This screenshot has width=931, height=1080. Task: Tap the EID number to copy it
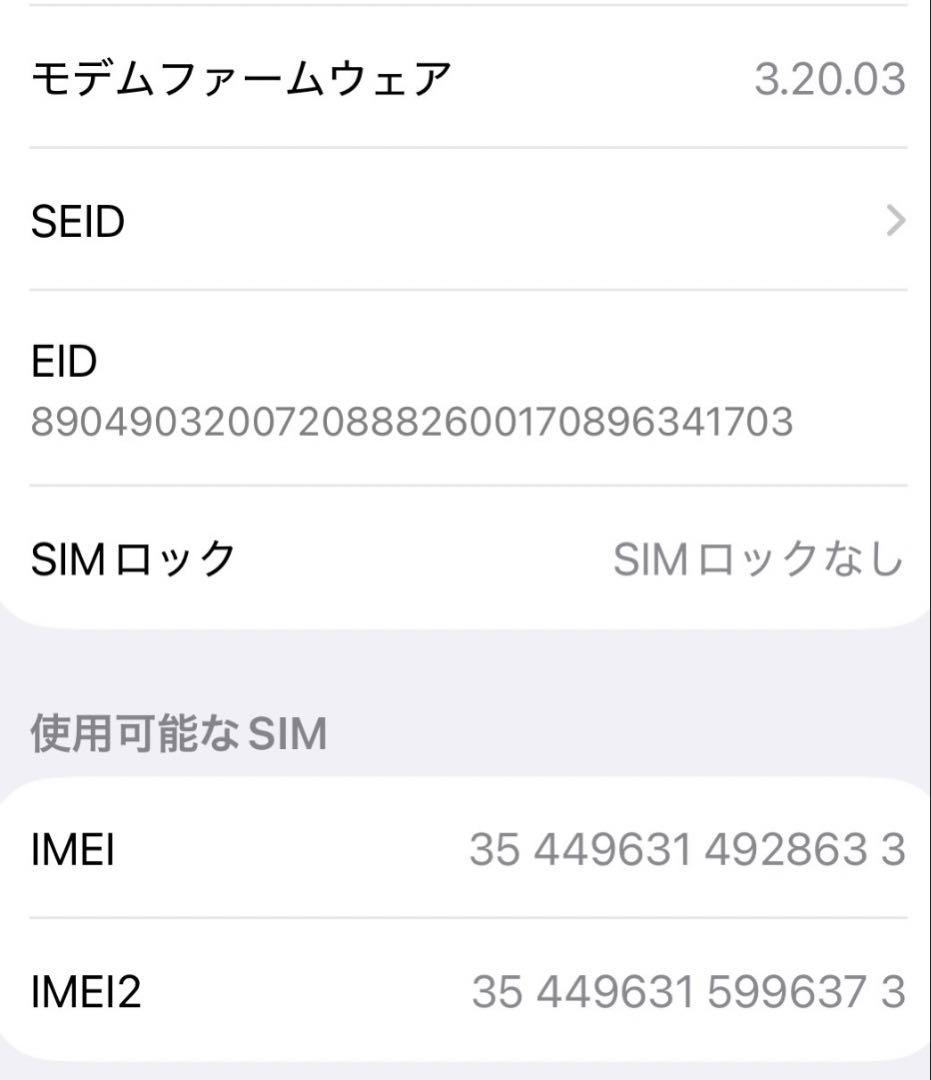coord(413,422)
